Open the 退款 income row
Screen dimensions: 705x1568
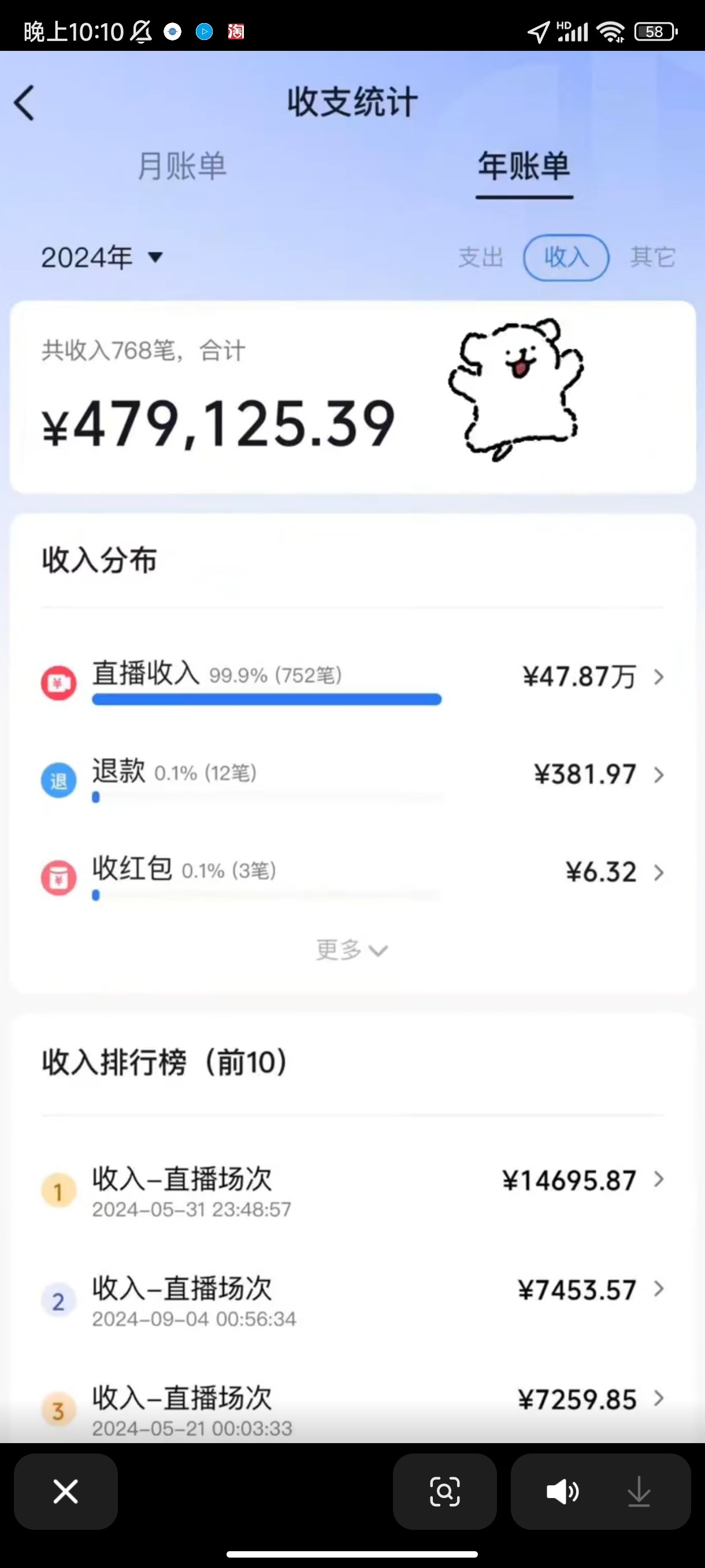click(x=352, y=779)
